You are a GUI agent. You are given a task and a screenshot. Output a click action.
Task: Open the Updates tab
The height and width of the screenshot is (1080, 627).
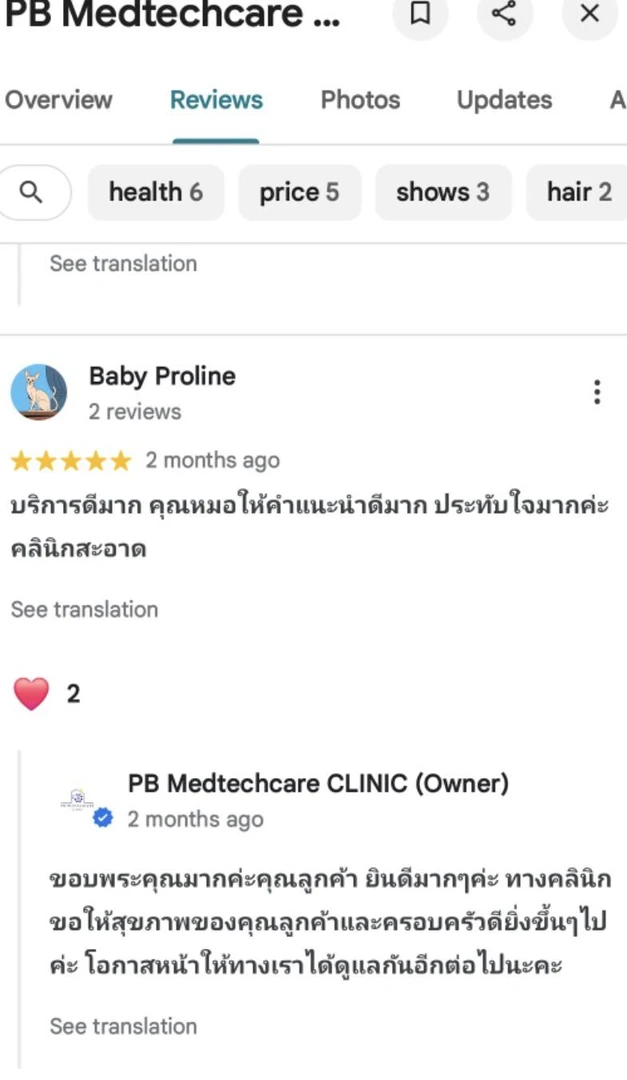[504, 100]
